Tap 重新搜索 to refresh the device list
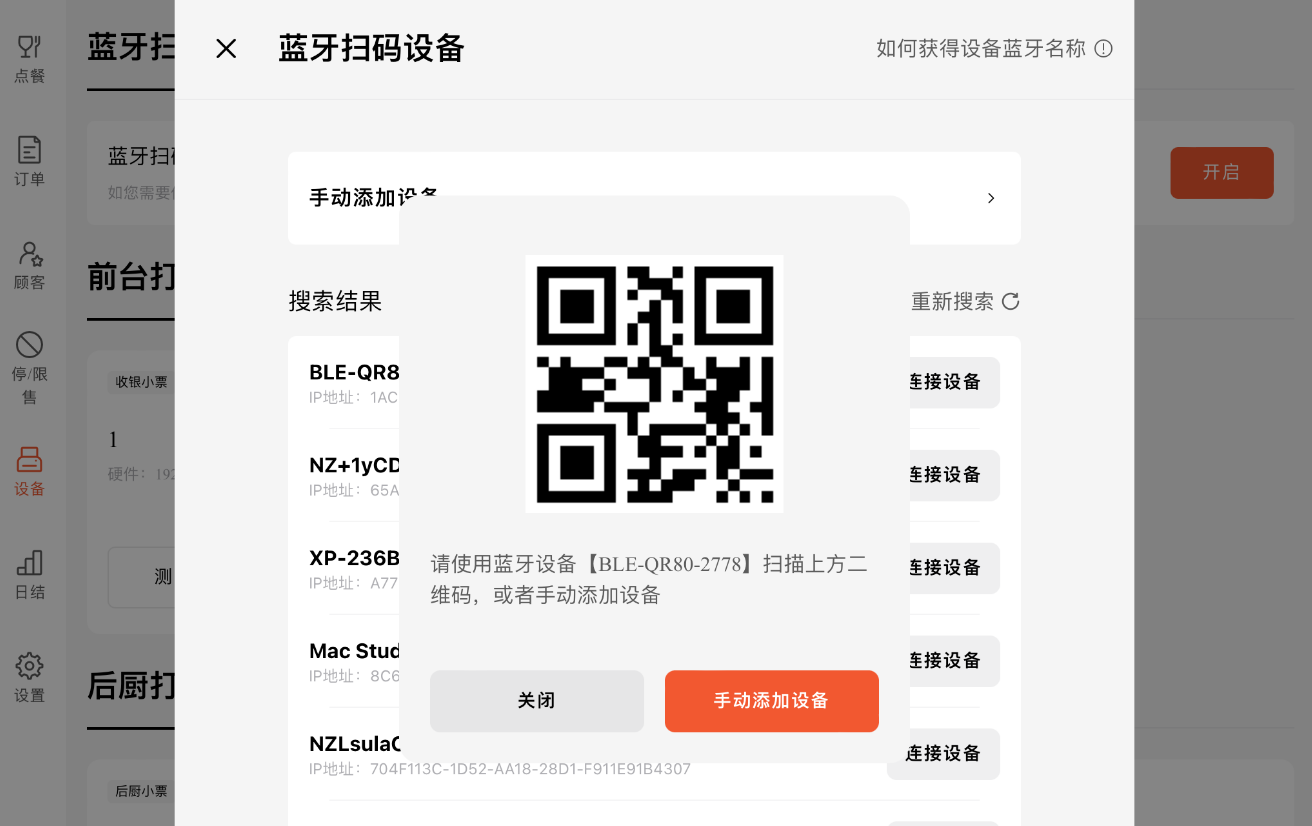Image resolution: width=1312 pixels, height=826 pixels. [x=965, y=301]
